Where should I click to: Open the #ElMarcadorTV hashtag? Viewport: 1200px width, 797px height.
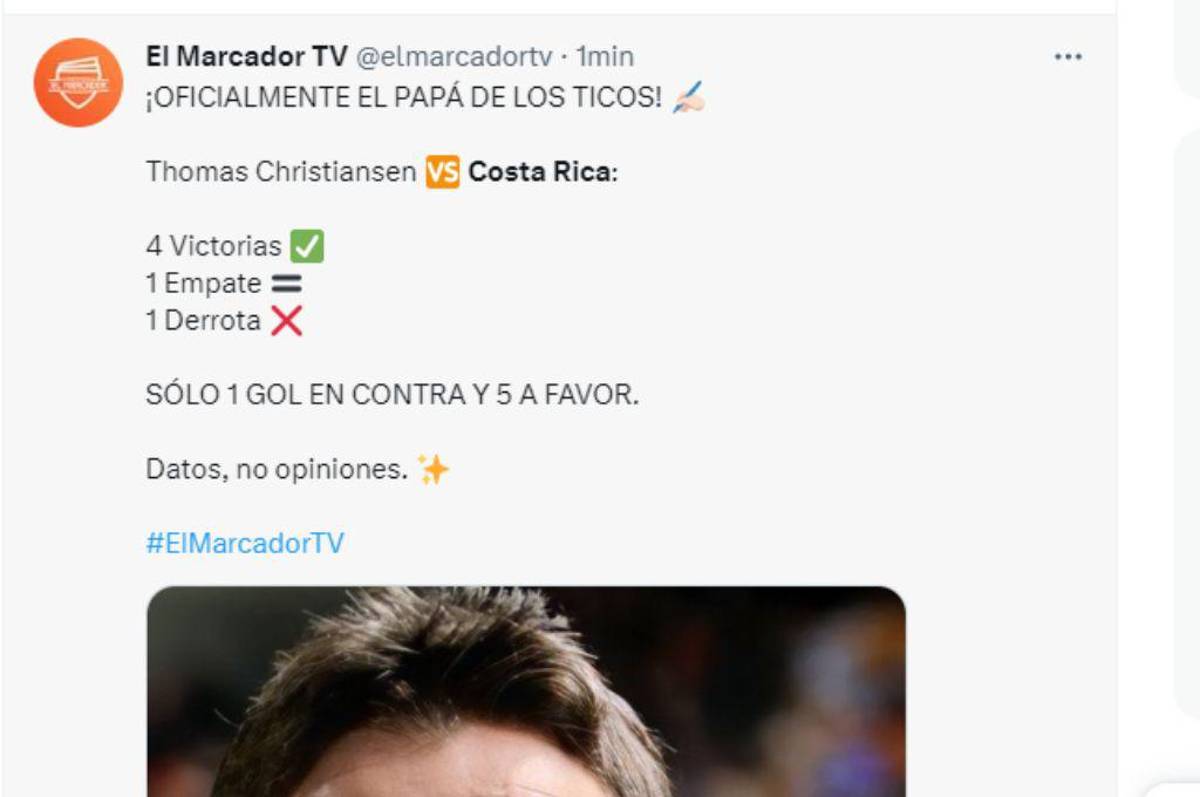245,543
